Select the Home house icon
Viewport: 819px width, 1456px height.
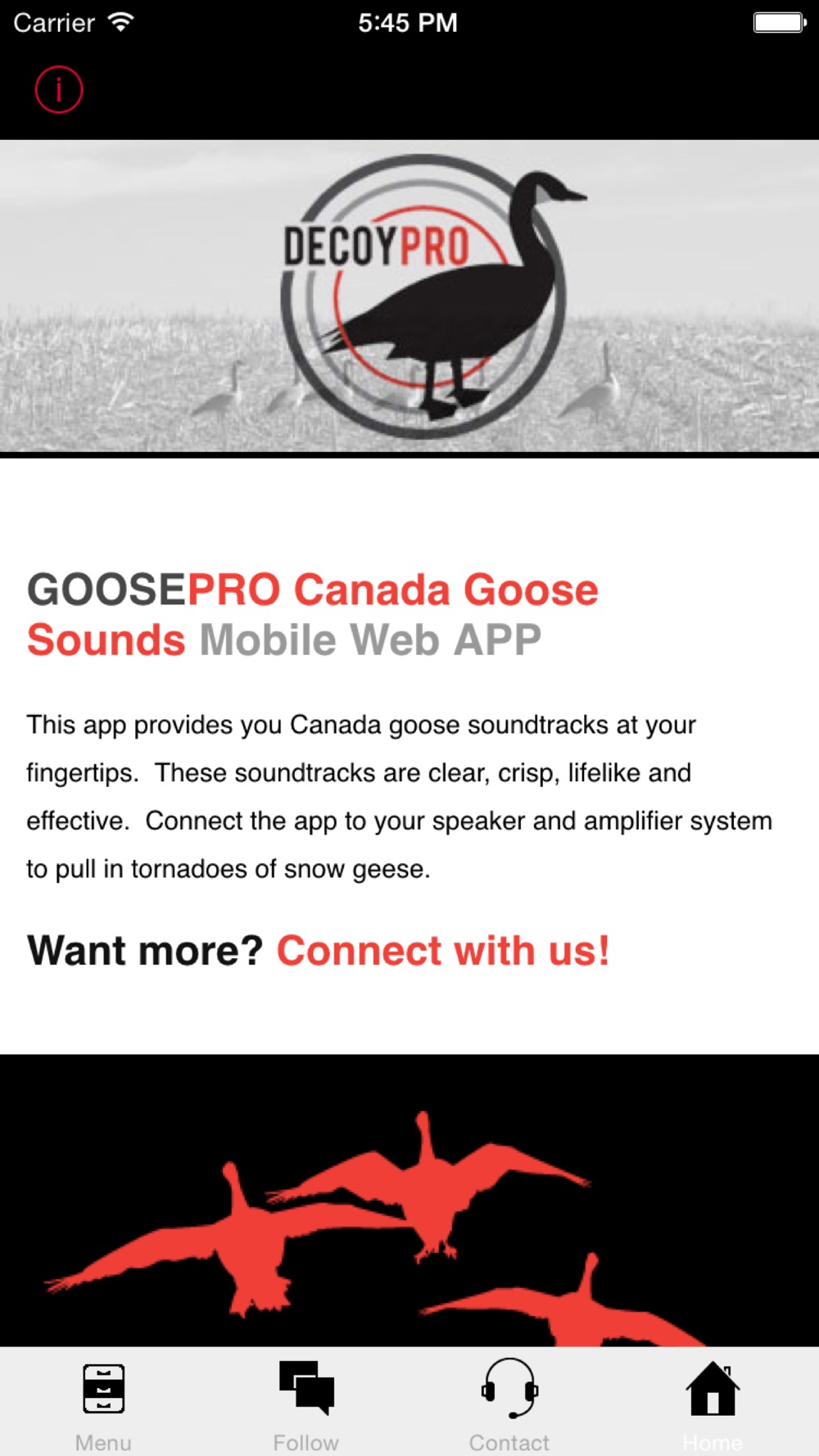(713, 1388)
